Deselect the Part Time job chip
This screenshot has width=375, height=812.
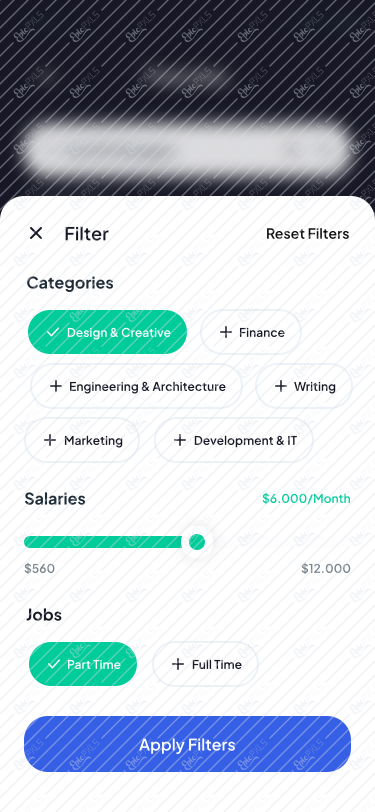tap(83, 664)
